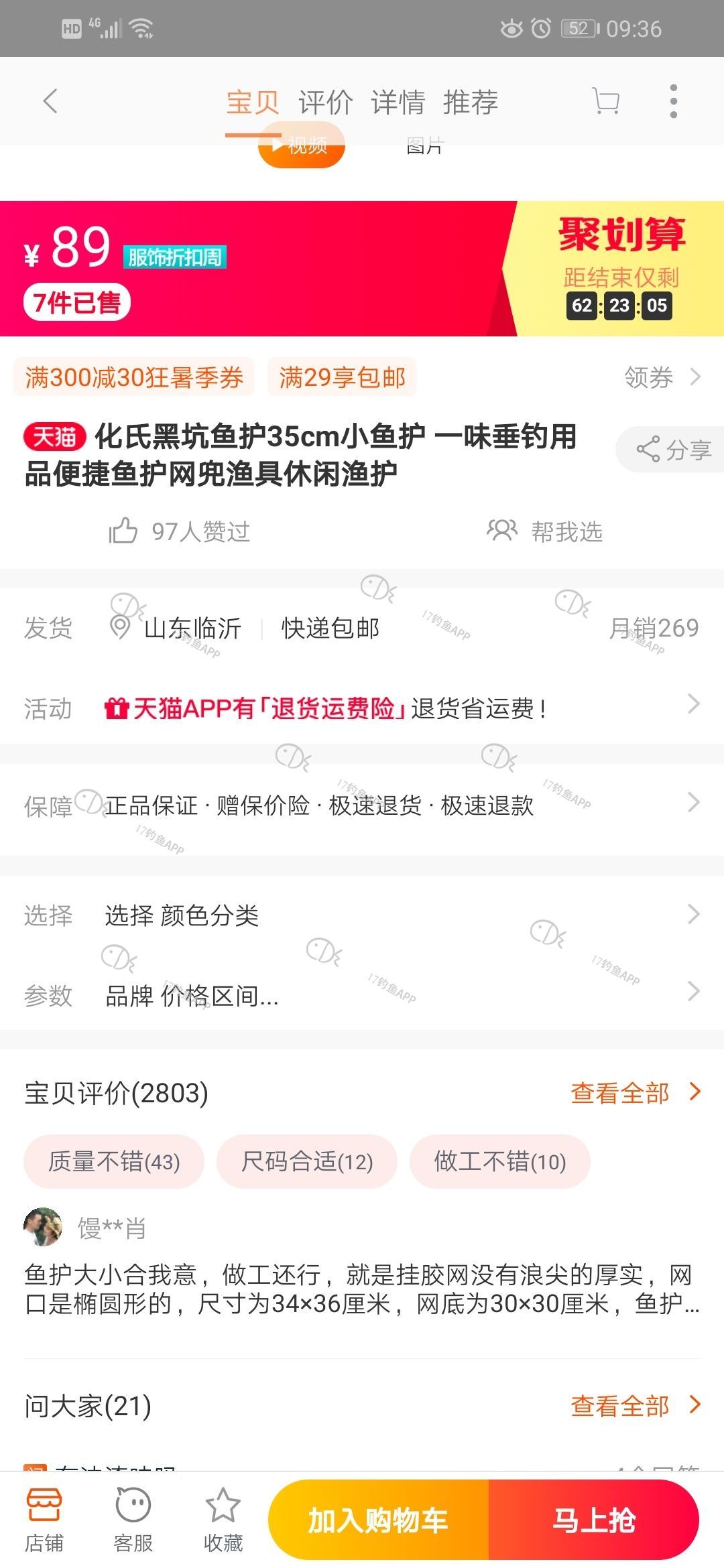Image resolution: width=724 pixels, height=1568 pixels.
Task: Switch to the 详情 tab
Action: coord(398,103)
